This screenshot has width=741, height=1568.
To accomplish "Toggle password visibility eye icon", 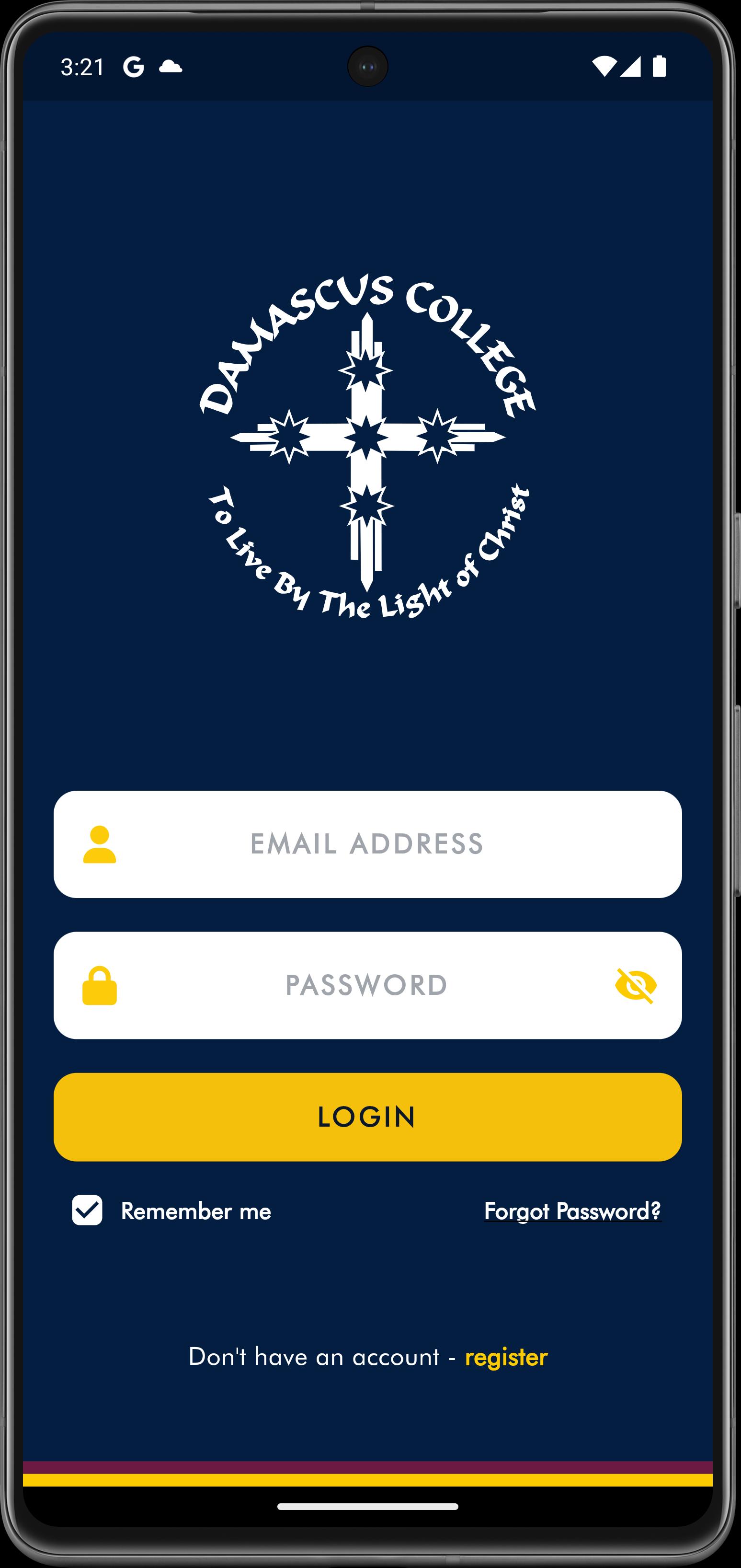I will pos(636,985).
